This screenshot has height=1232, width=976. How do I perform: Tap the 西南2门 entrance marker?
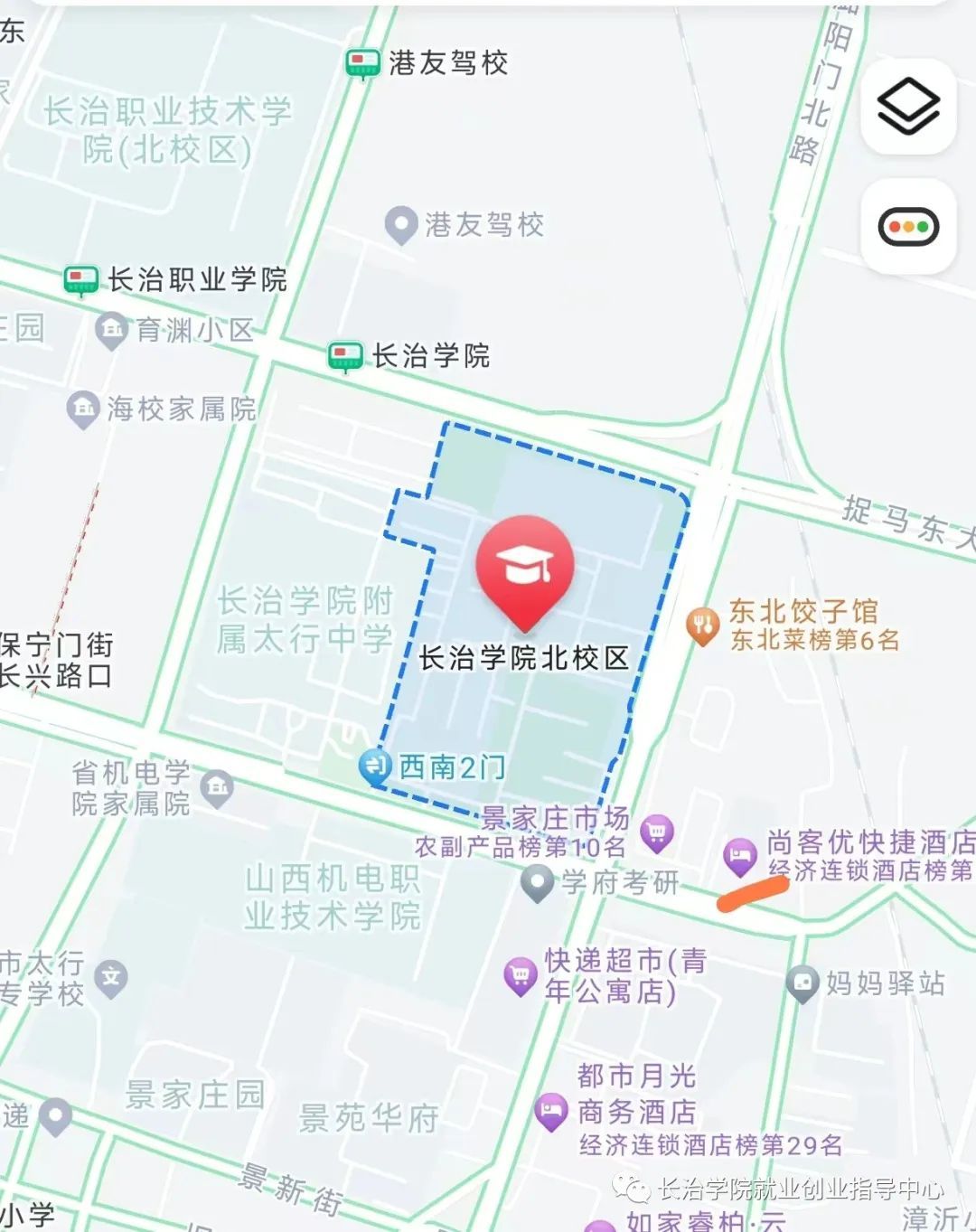click(x=375, y=766)
